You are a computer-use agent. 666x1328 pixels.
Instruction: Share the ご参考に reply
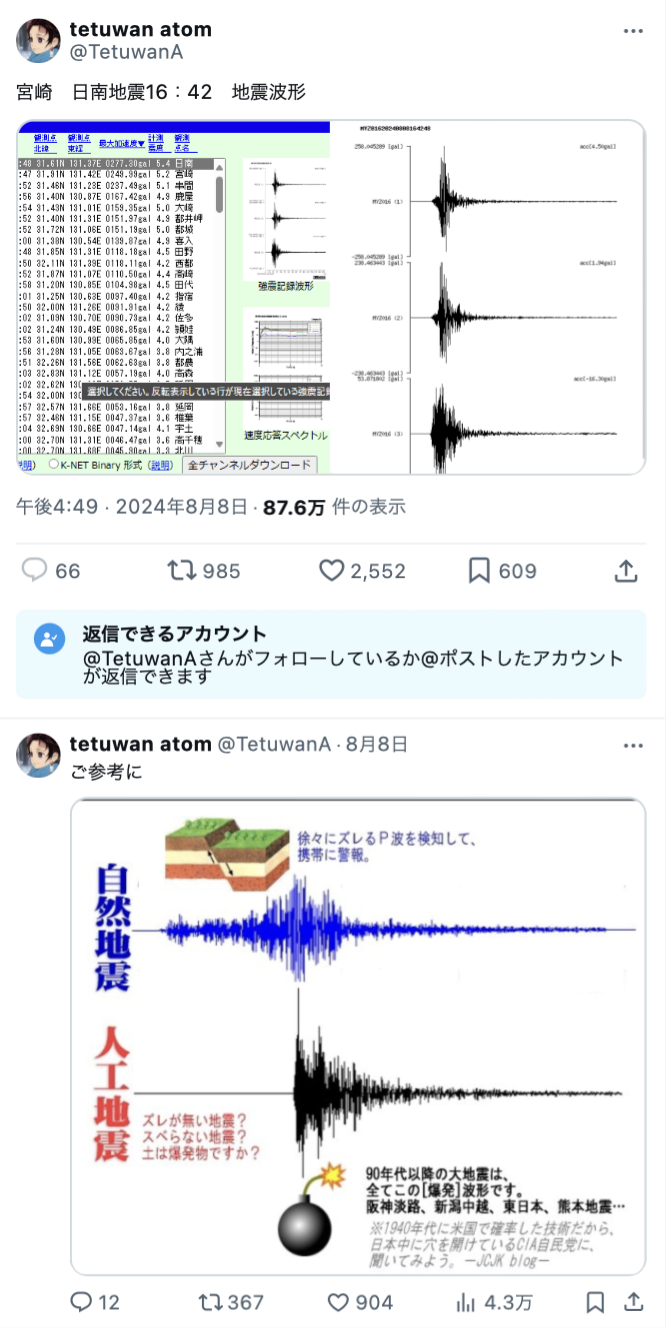tap(633, 1302)
